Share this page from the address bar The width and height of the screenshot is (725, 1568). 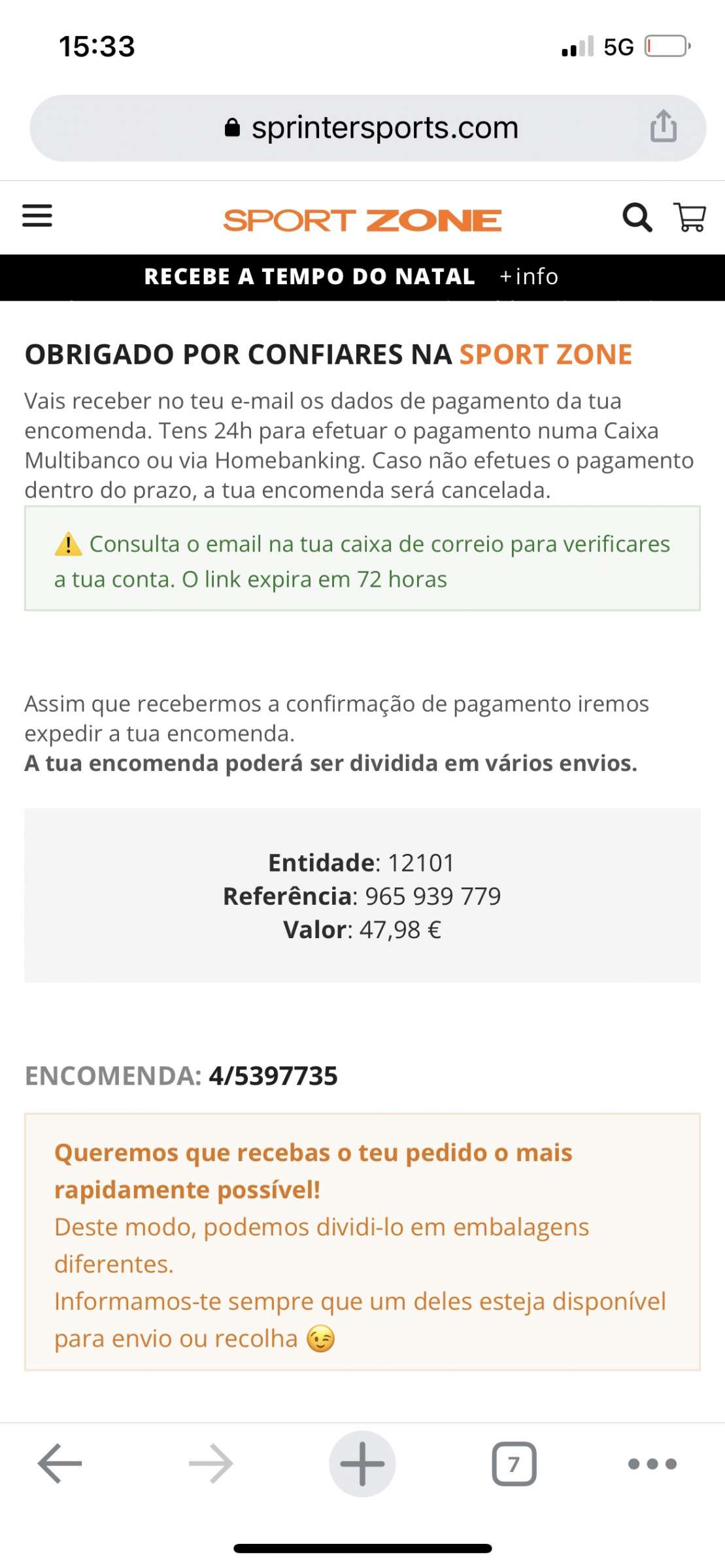pos(663,126)
